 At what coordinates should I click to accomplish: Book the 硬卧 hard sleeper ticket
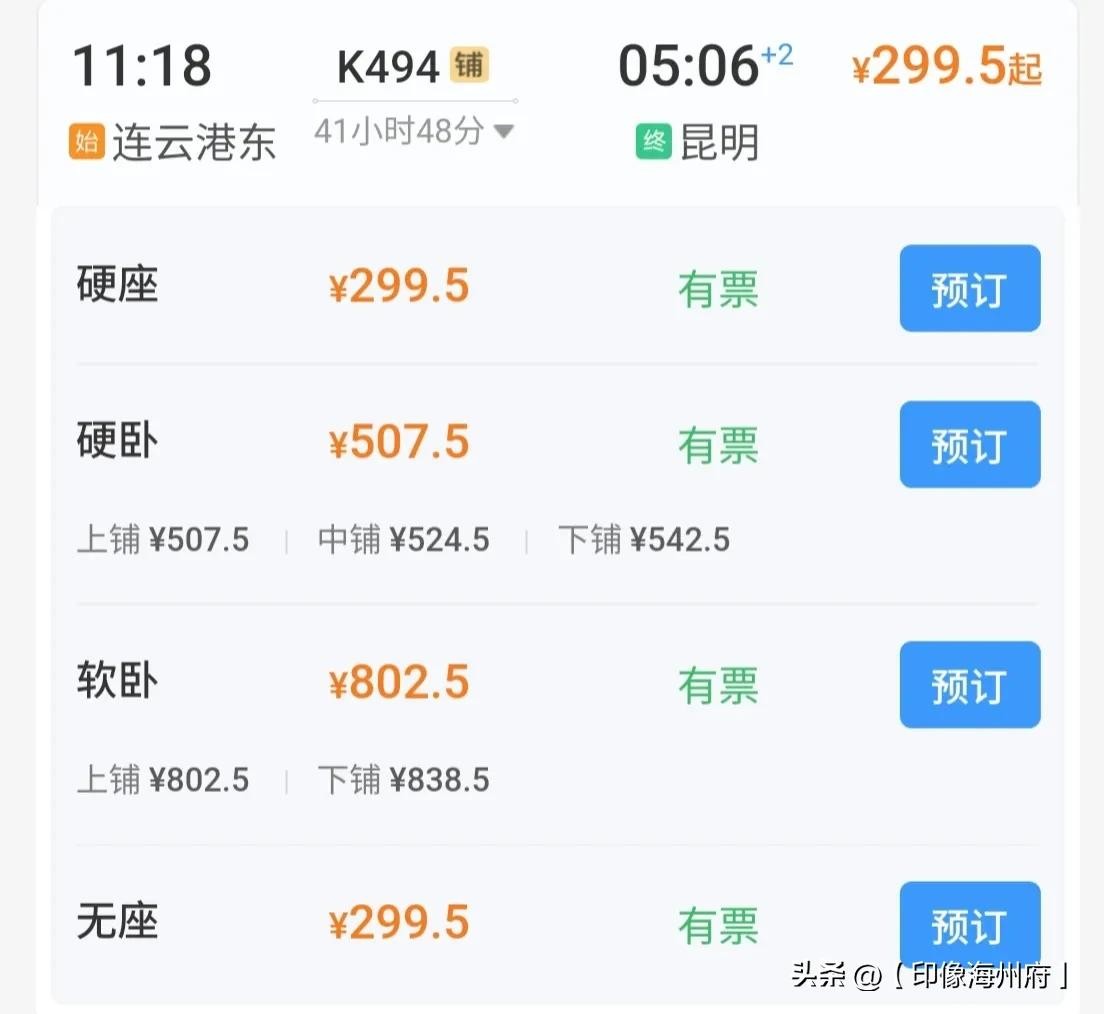(x=969, y=445)
